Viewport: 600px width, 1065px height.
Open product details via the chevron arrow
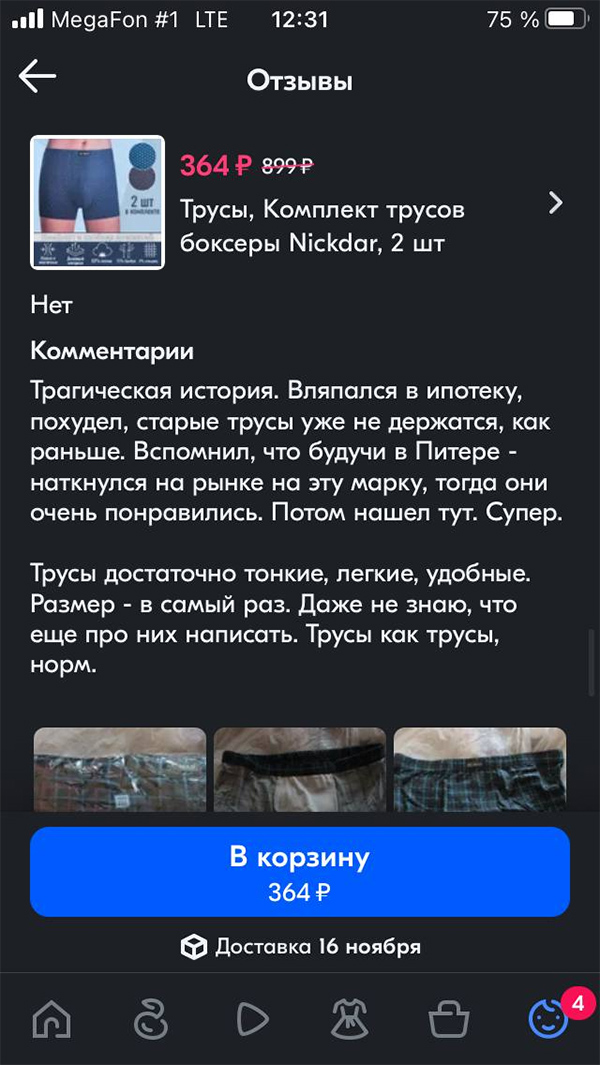(556, 204)
